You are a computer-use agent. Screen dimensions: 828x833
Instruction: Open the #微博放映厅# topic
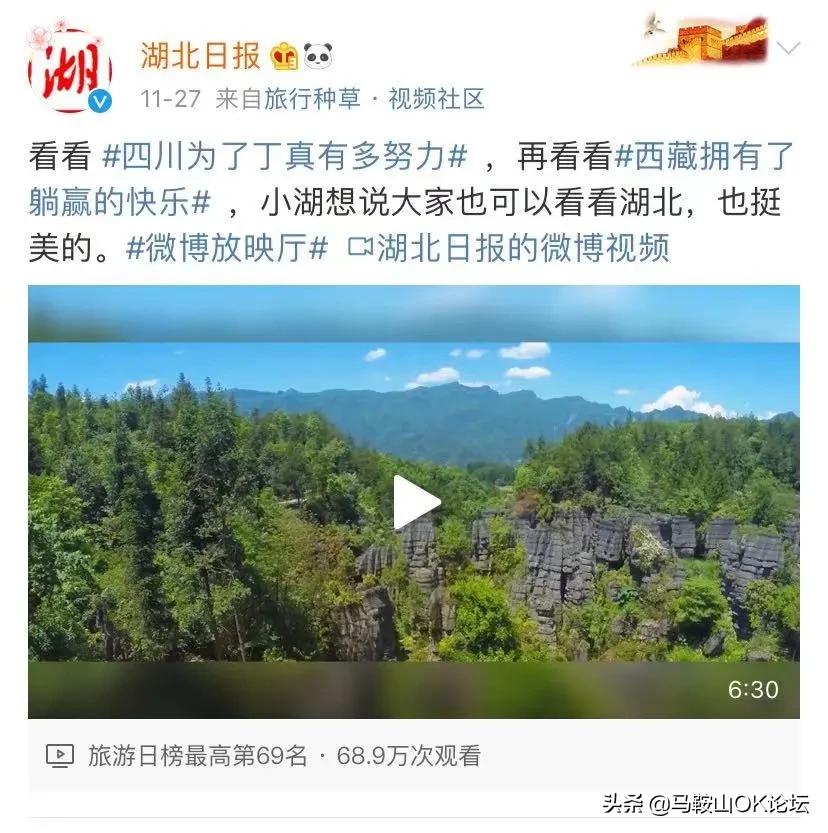coord(227,248)
